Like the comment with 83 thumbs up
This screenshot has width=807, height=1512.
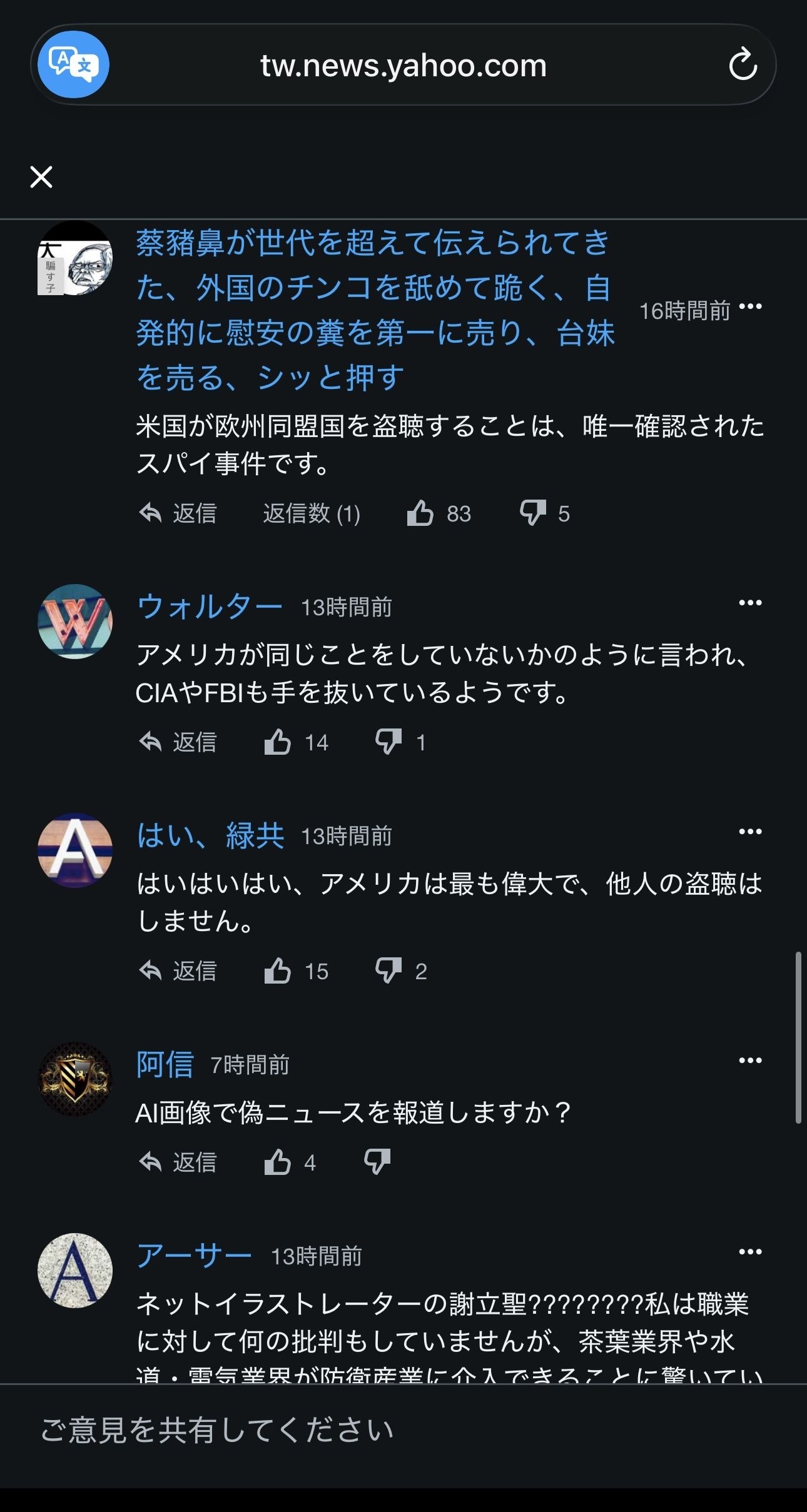(x=420, y=513)
